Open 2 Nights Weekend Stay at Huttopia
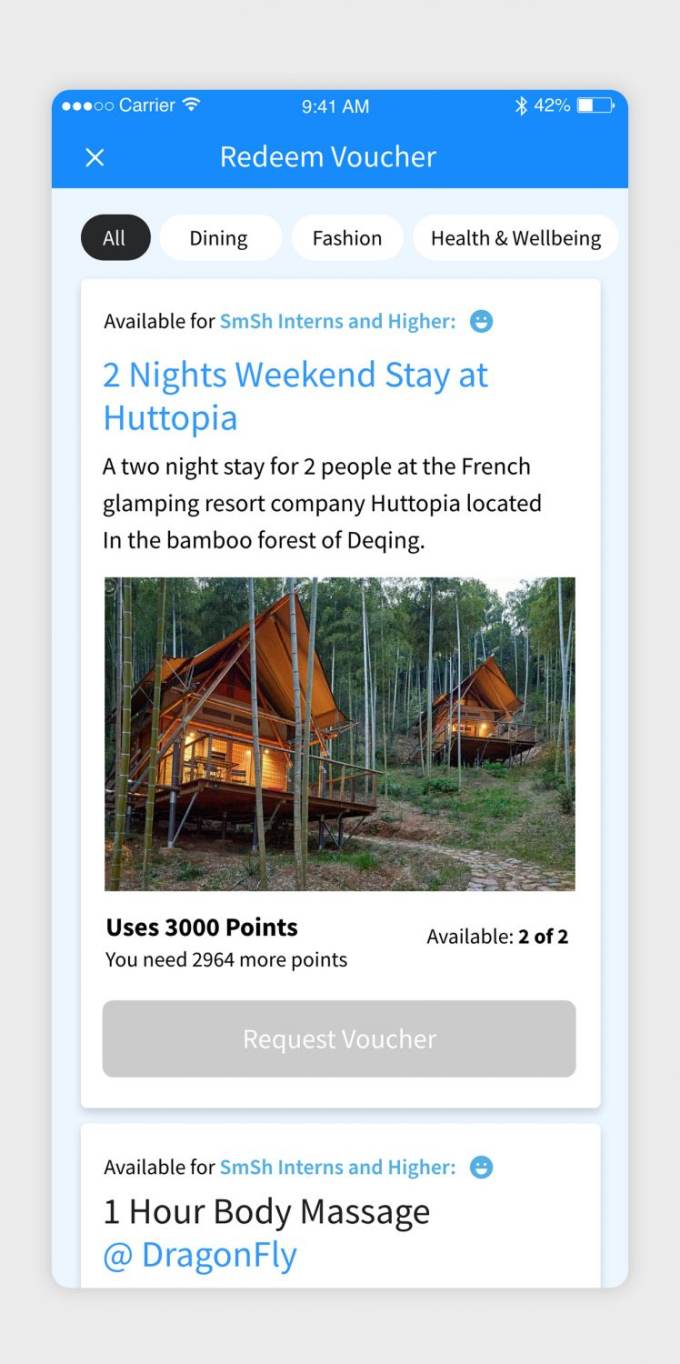The height and width of the screenshot is (1364, 680). (x=295, y=396)
